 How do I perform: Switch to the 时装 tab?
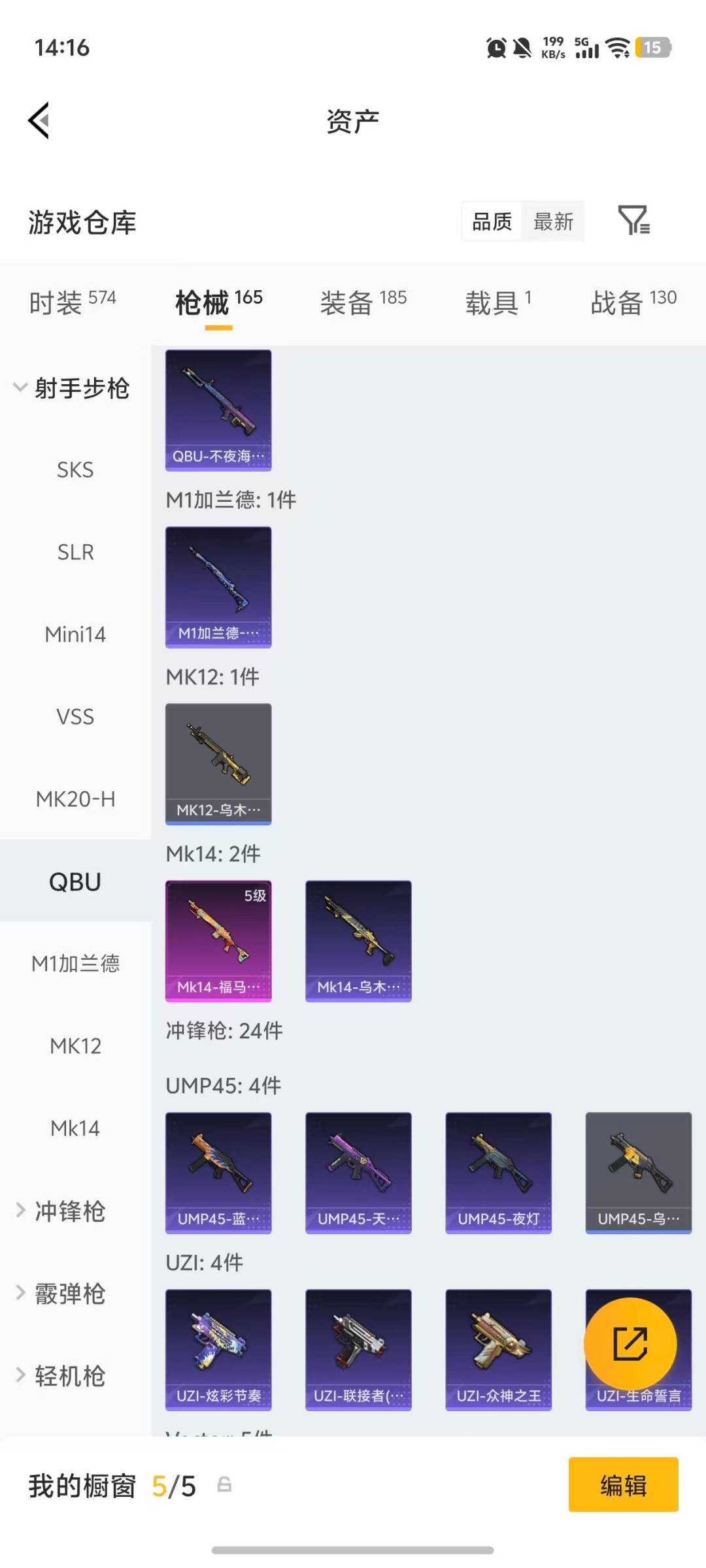click(x=72, y=302)
